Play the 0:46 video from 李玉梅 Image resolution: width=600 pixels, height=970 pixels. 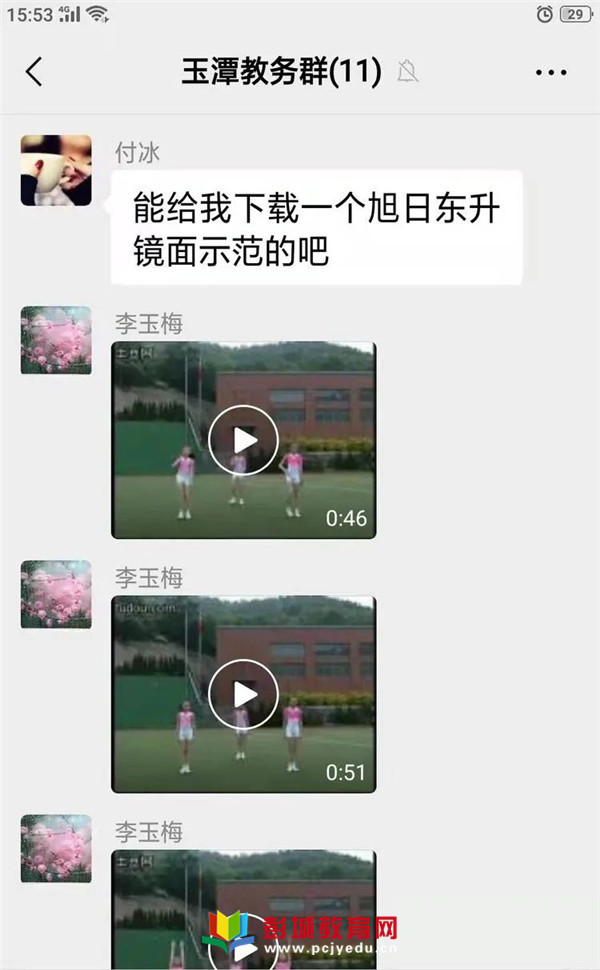point(243,440)
